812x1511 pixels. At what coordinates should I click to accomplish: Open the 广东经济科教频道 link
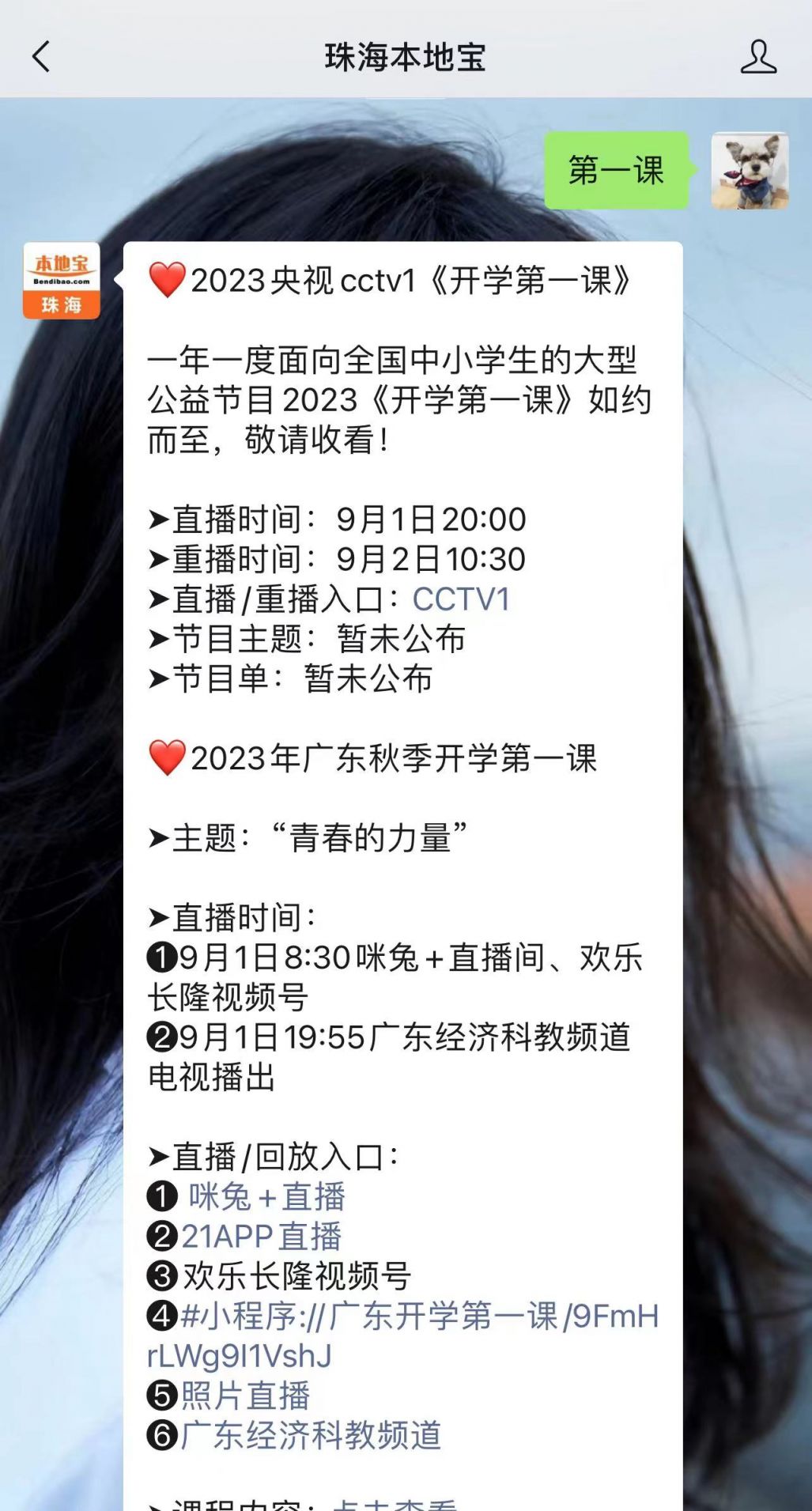click(310, 1435)
